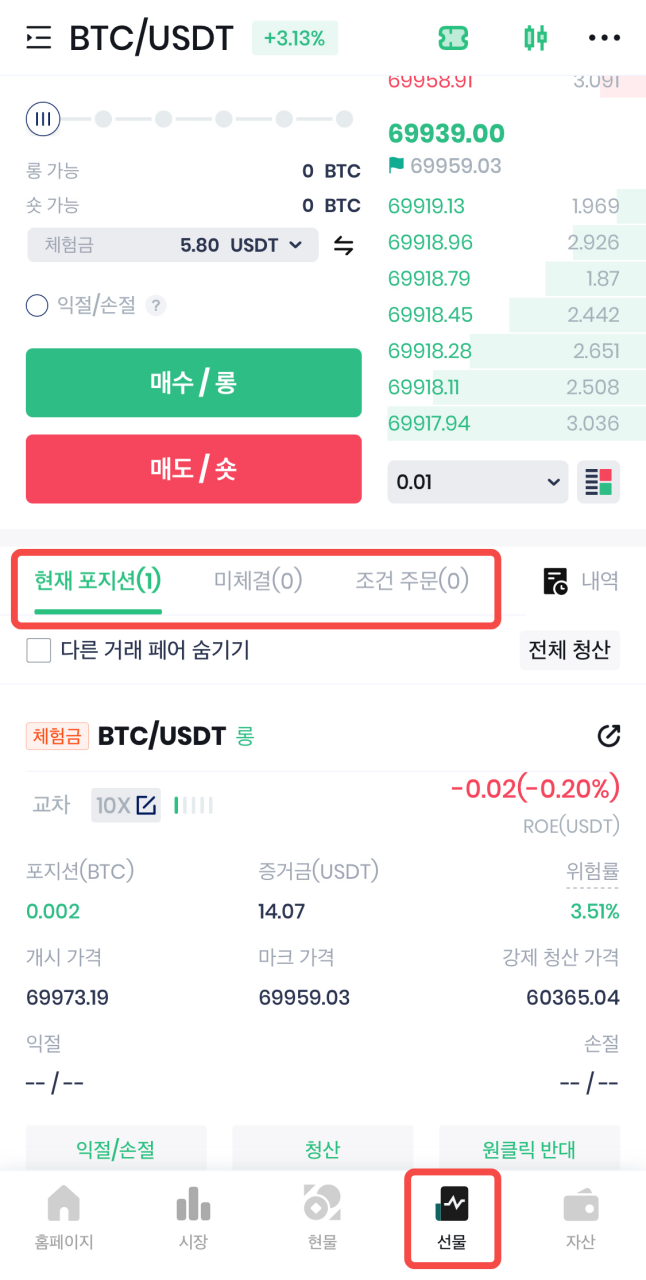Share the BTC/USDT long position
This screenshot has width=646, height=1280.
[x=608, y=737]
